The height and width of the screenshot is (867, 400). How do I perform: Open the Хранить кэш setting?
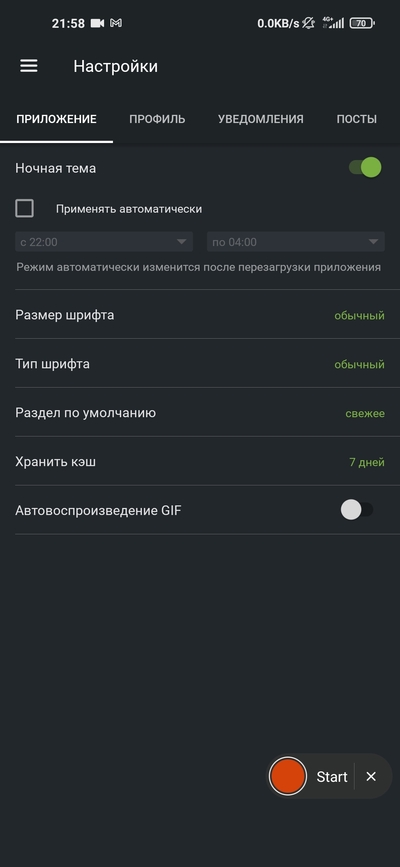coord(200,461)
